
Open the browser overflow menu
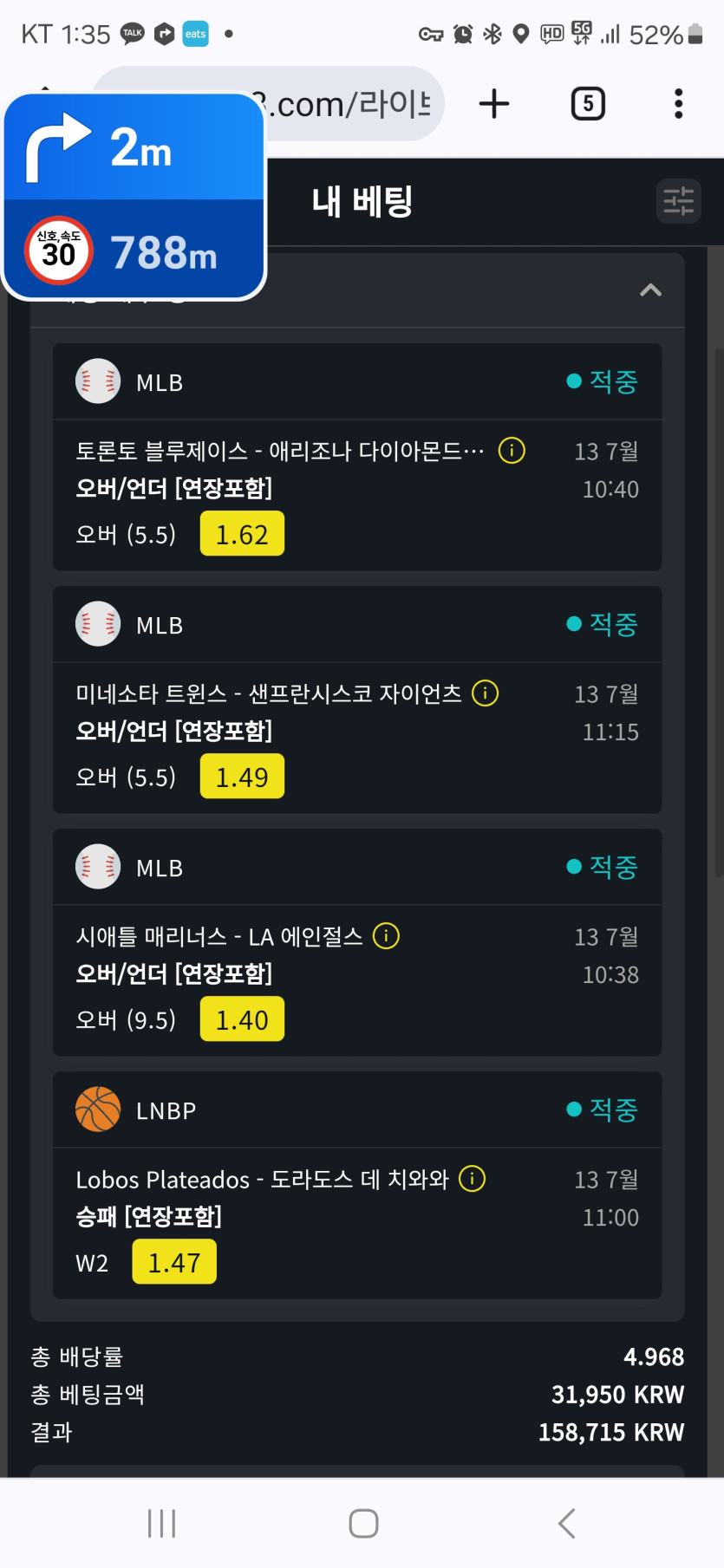pyautogui.click(x=678, y=104)
